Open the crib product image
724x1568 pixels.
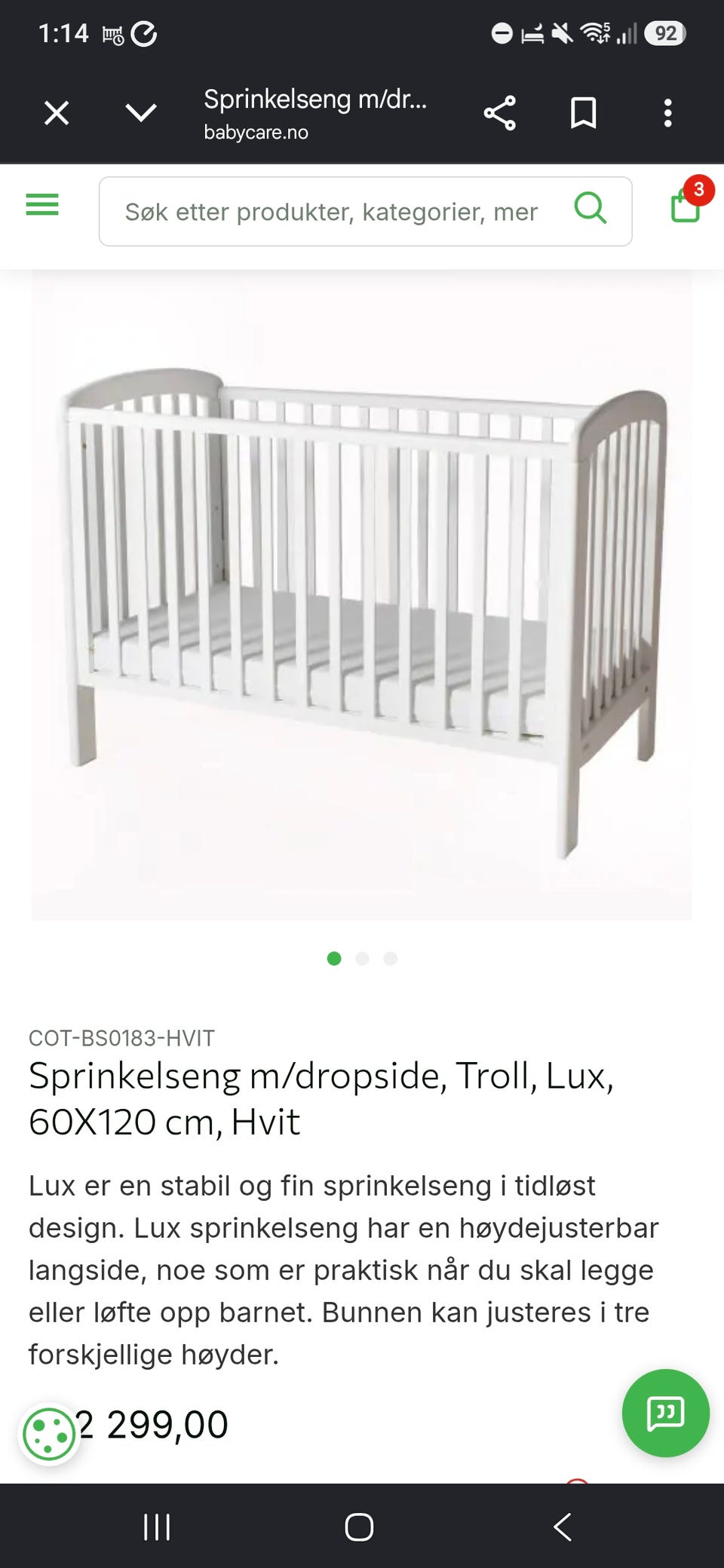tap(362, 596)
